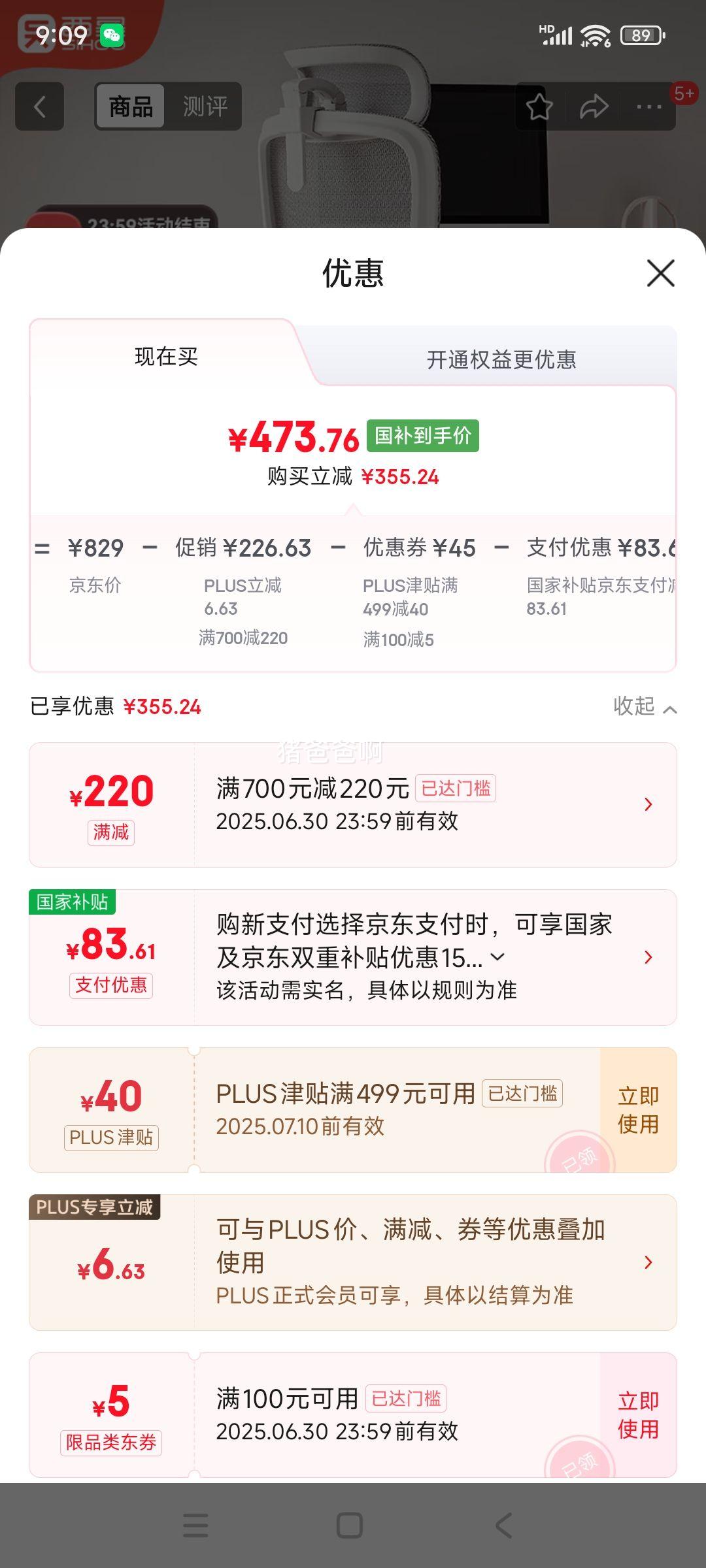Open the 国家补贴 ¥83.61 payment discount details
The width and height of the screenshot is (706, 1568).
coord(648,957)
